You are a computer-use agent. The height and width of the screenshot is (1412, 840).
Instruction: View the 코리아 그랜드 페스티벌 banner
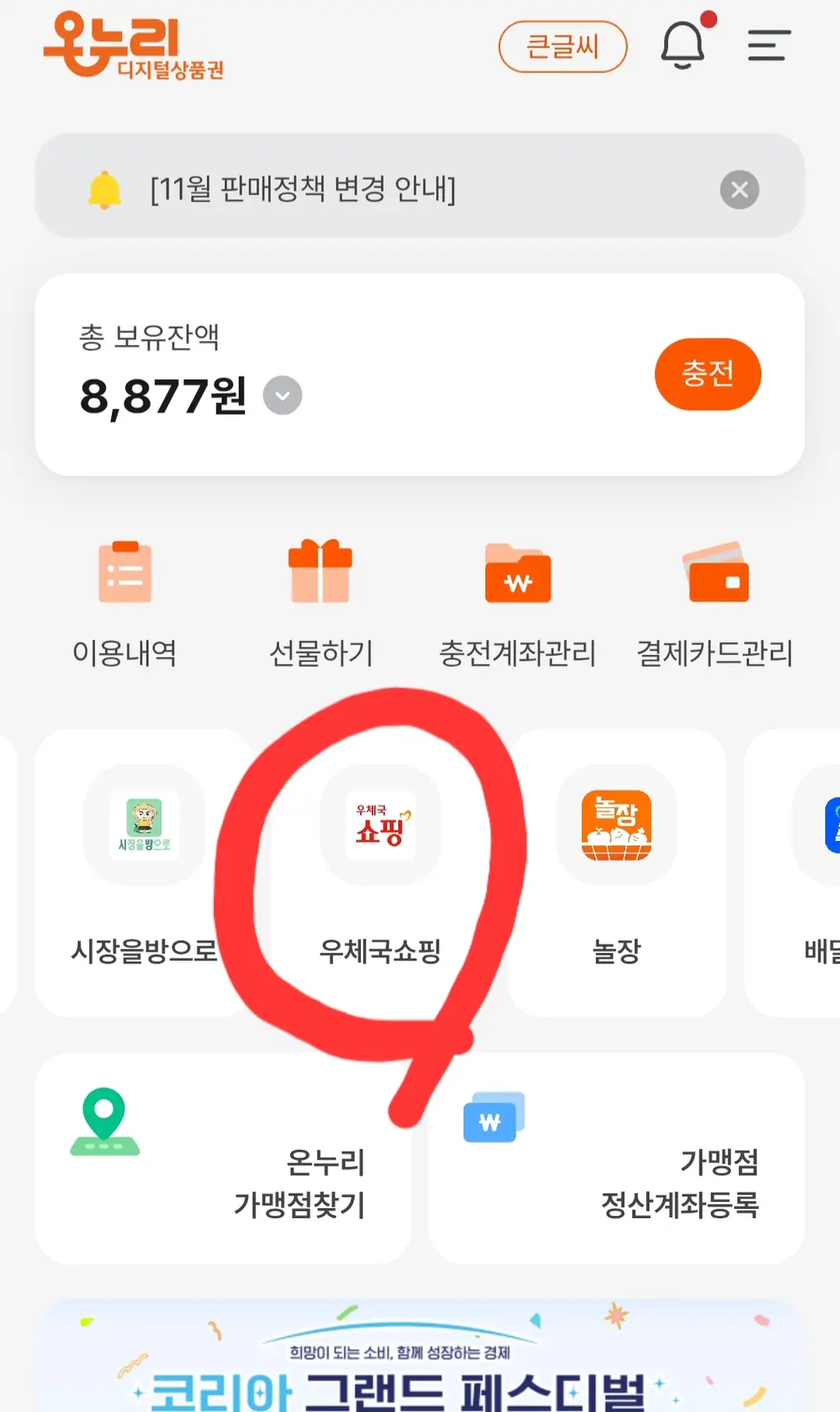420,1365
